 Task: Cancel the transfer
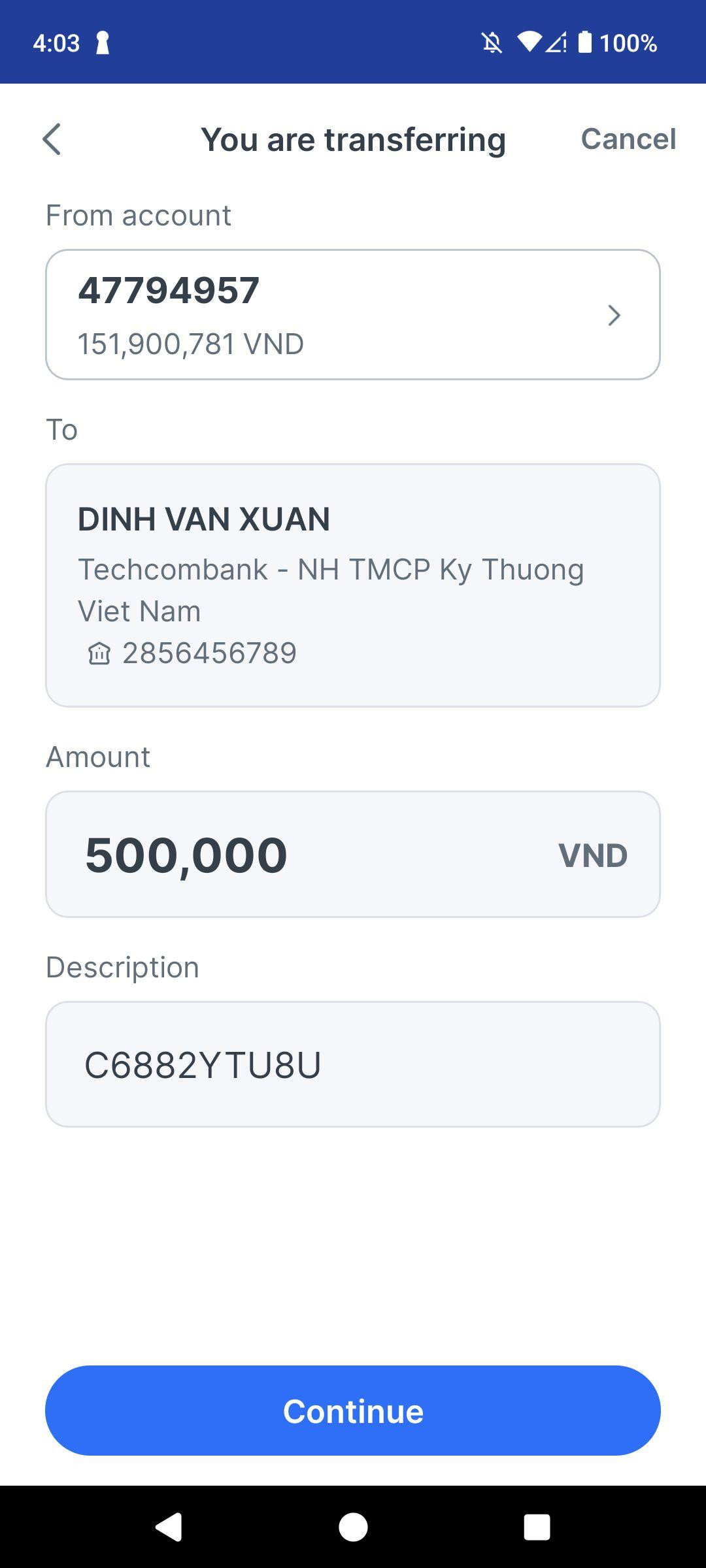628,139
